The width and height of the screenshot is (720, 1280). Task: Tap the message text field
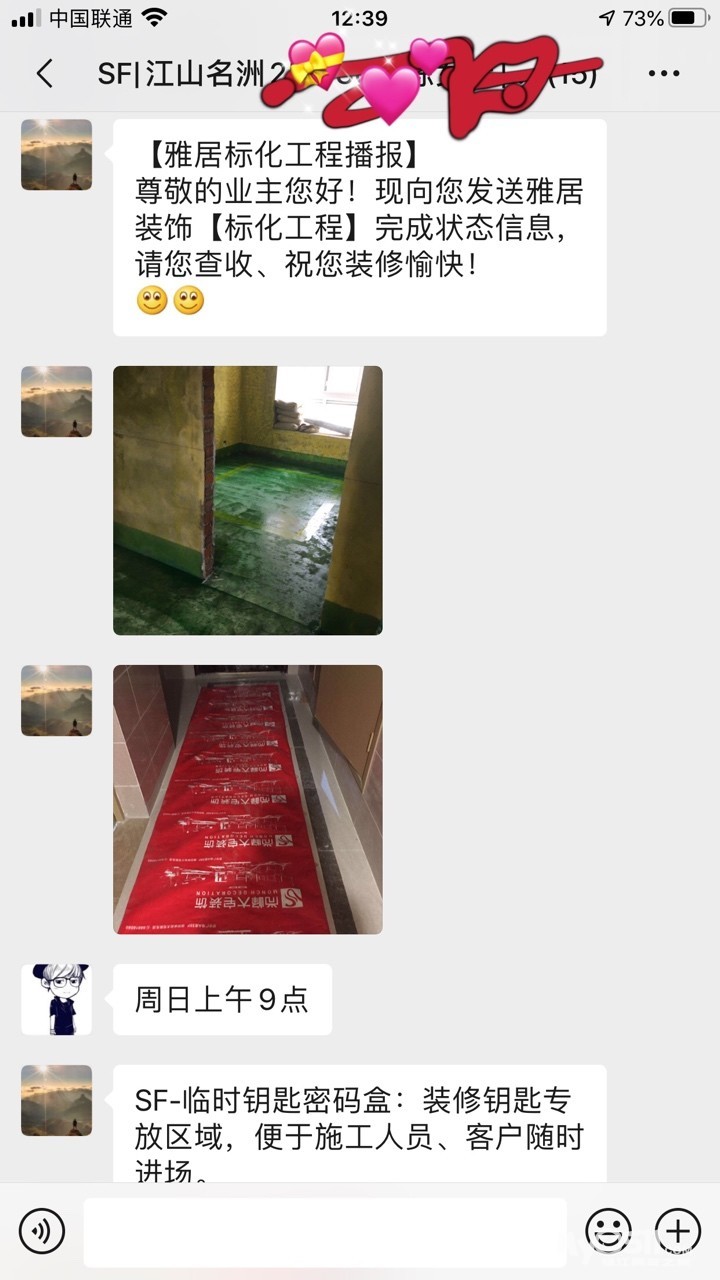point(325,1232)
